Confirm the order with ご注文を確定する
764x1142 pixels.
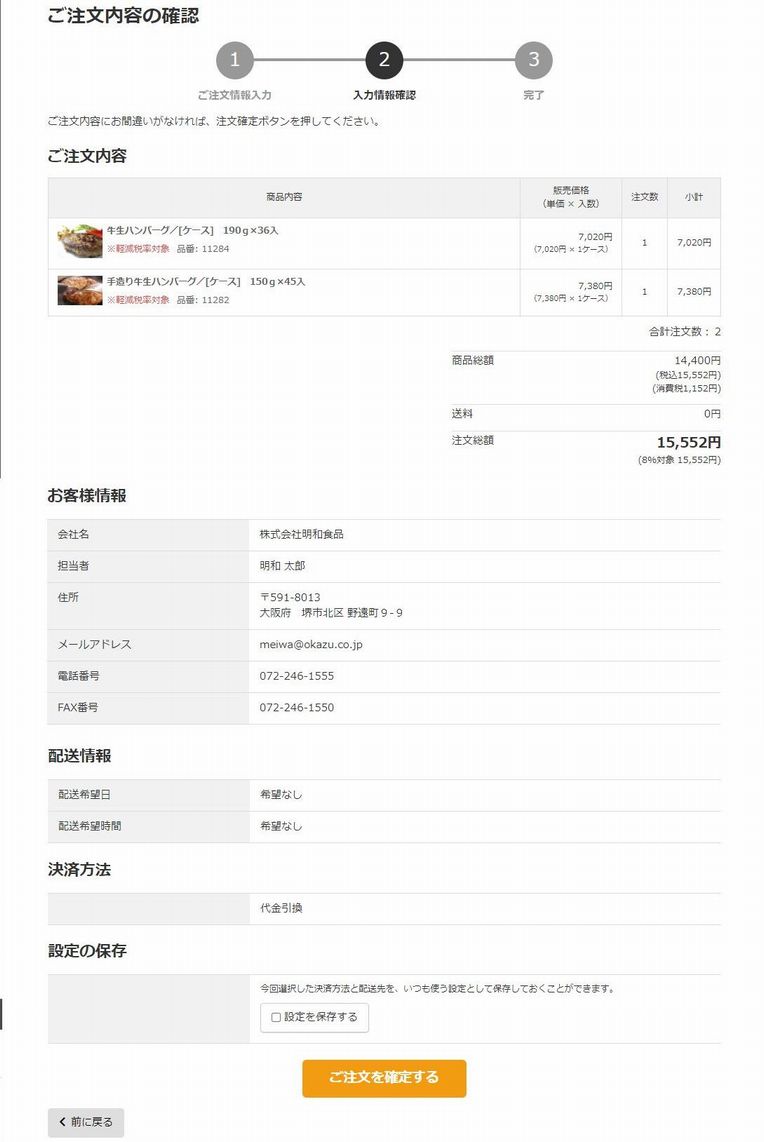click(384, 1078)
